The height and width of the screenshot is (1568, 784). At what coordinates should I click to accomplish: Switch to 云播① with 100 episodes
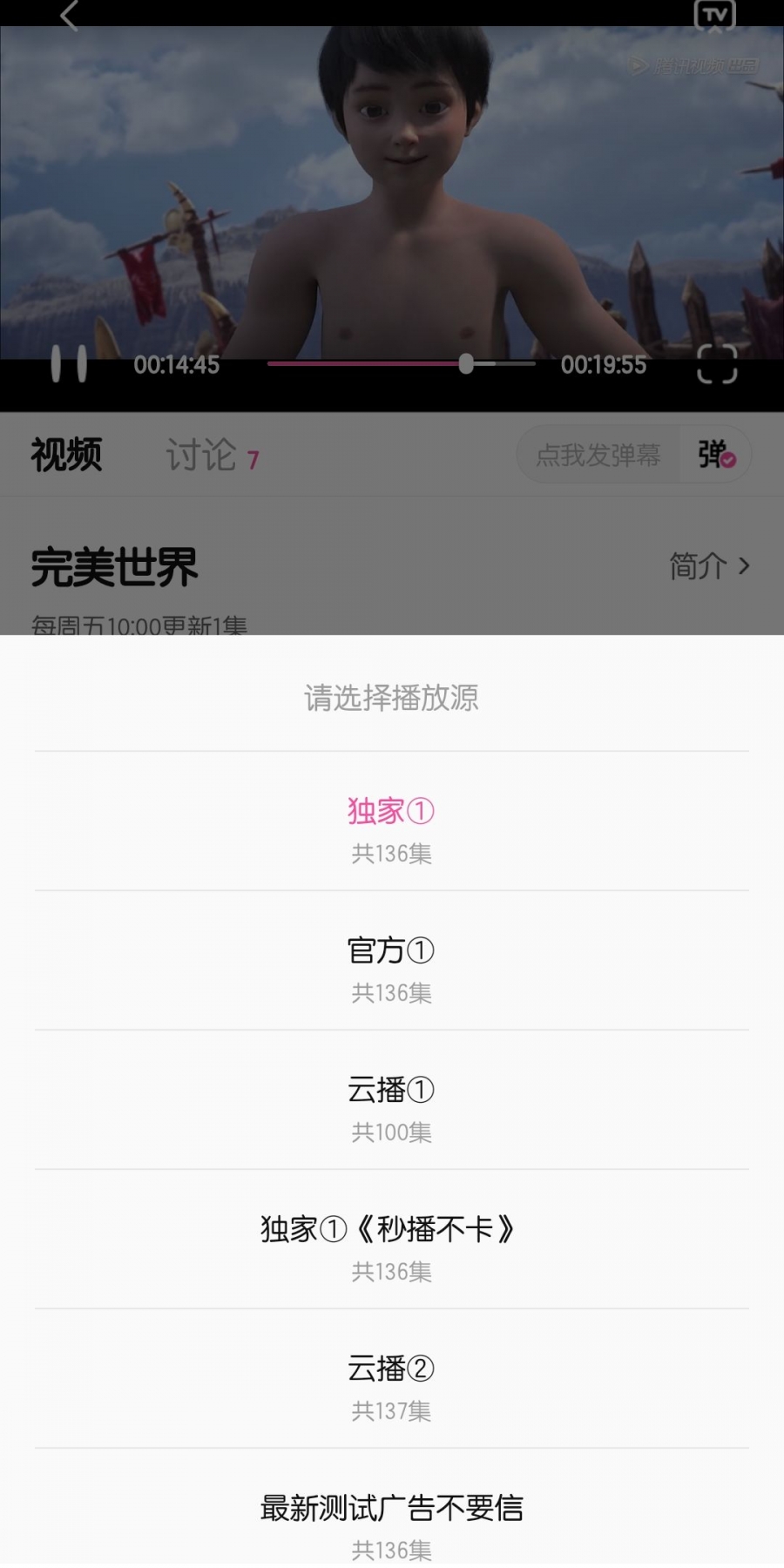(391, 1100)
